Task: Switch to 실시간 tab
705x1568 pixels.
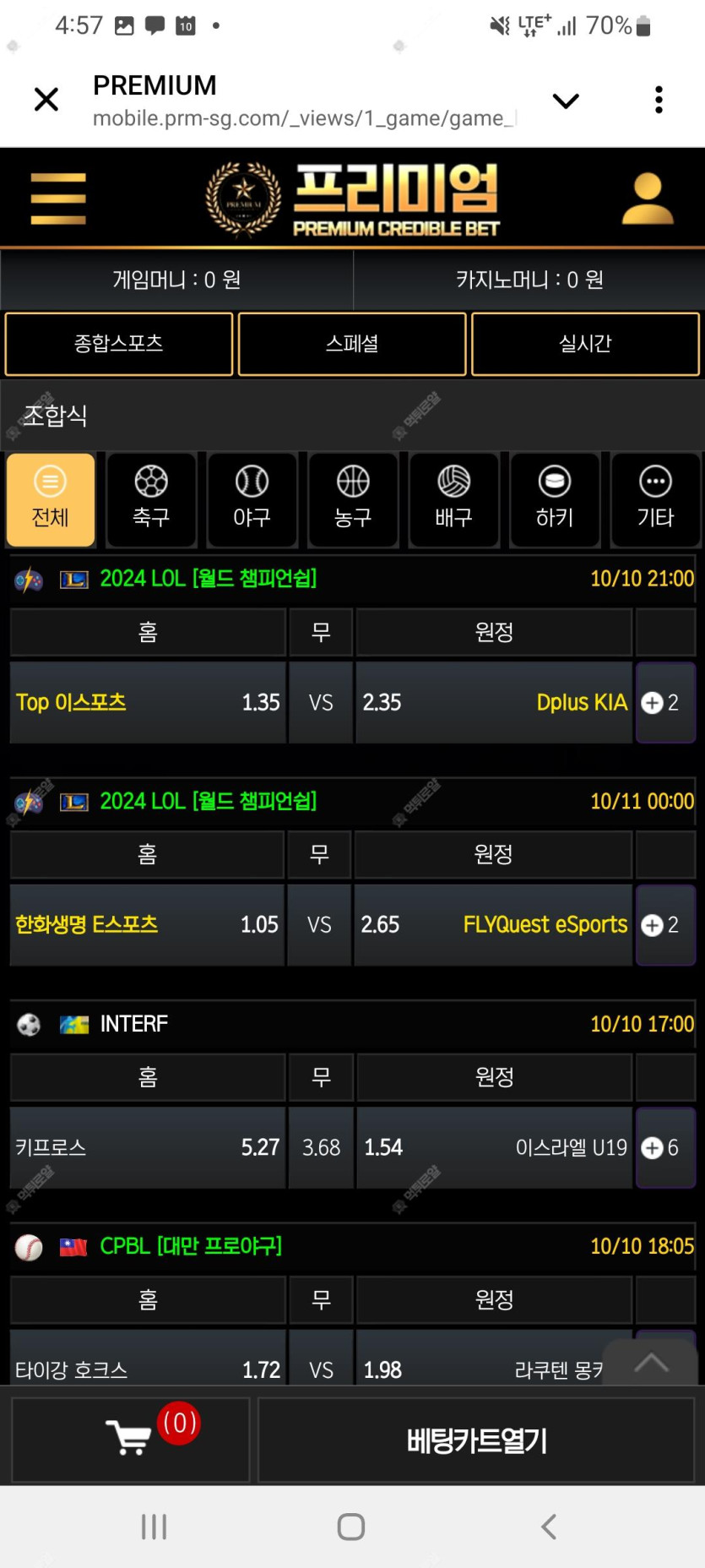Action: [x=585, y=344]
